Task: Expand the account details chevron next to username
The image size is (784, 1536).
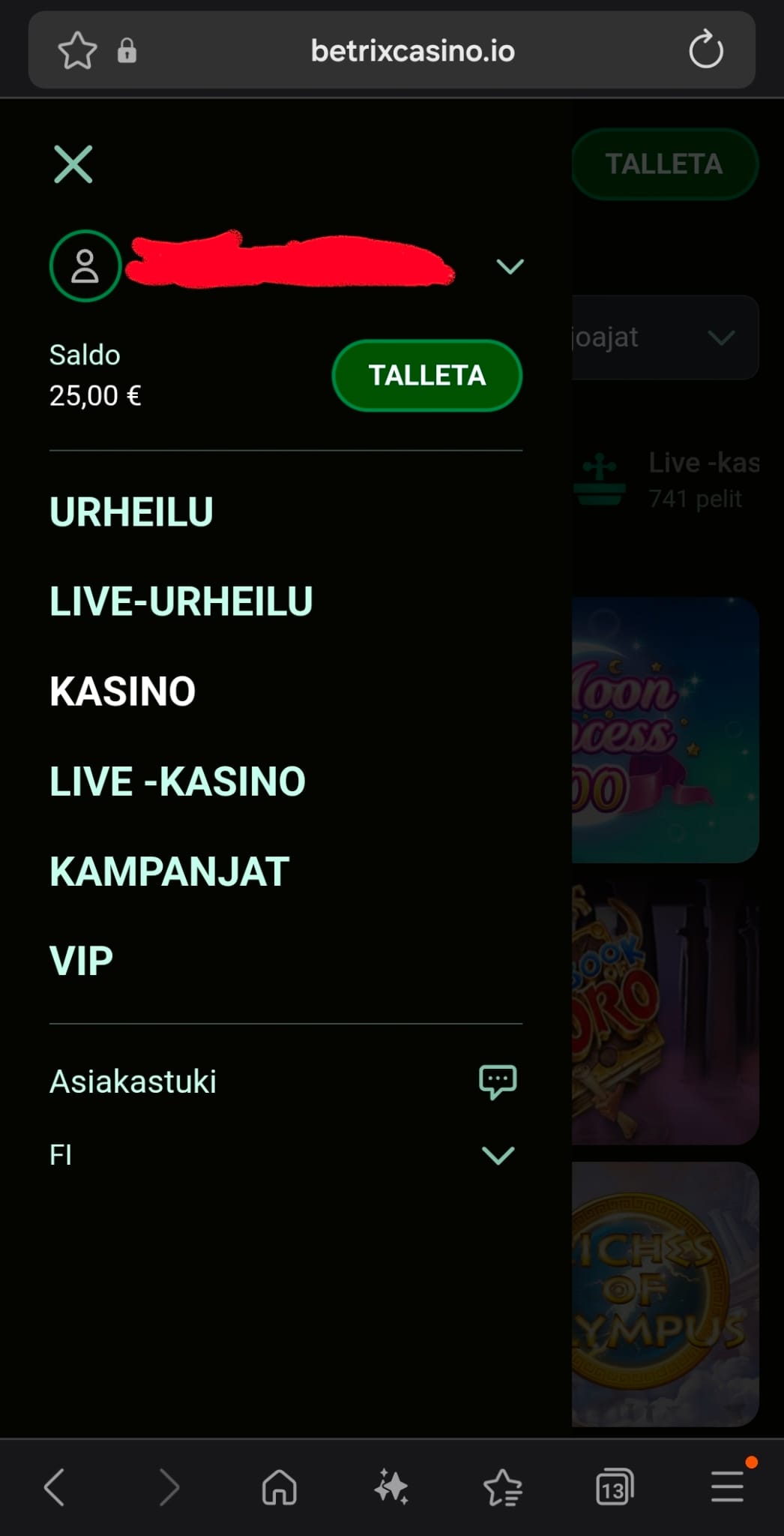Action: point(510,265)
